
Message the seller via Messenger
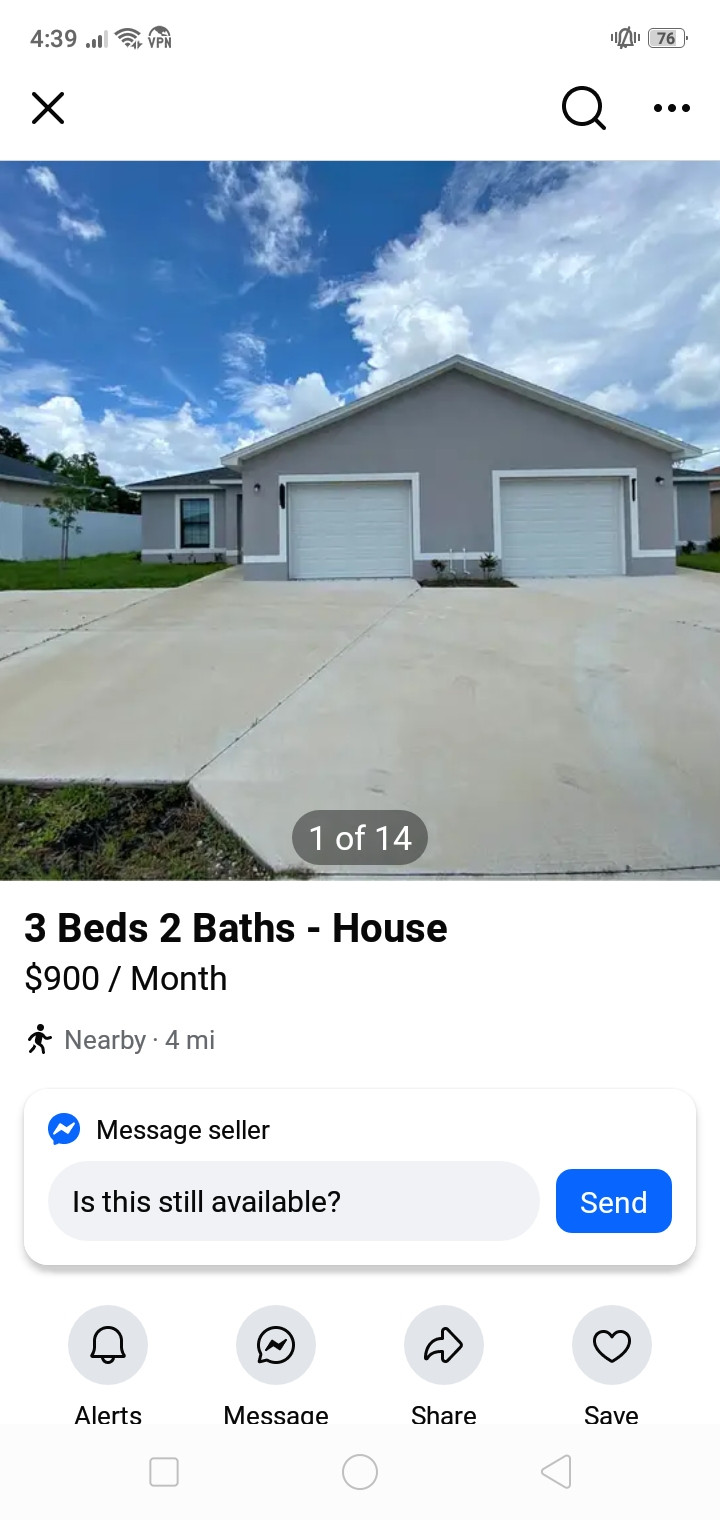coord(276,1346)
